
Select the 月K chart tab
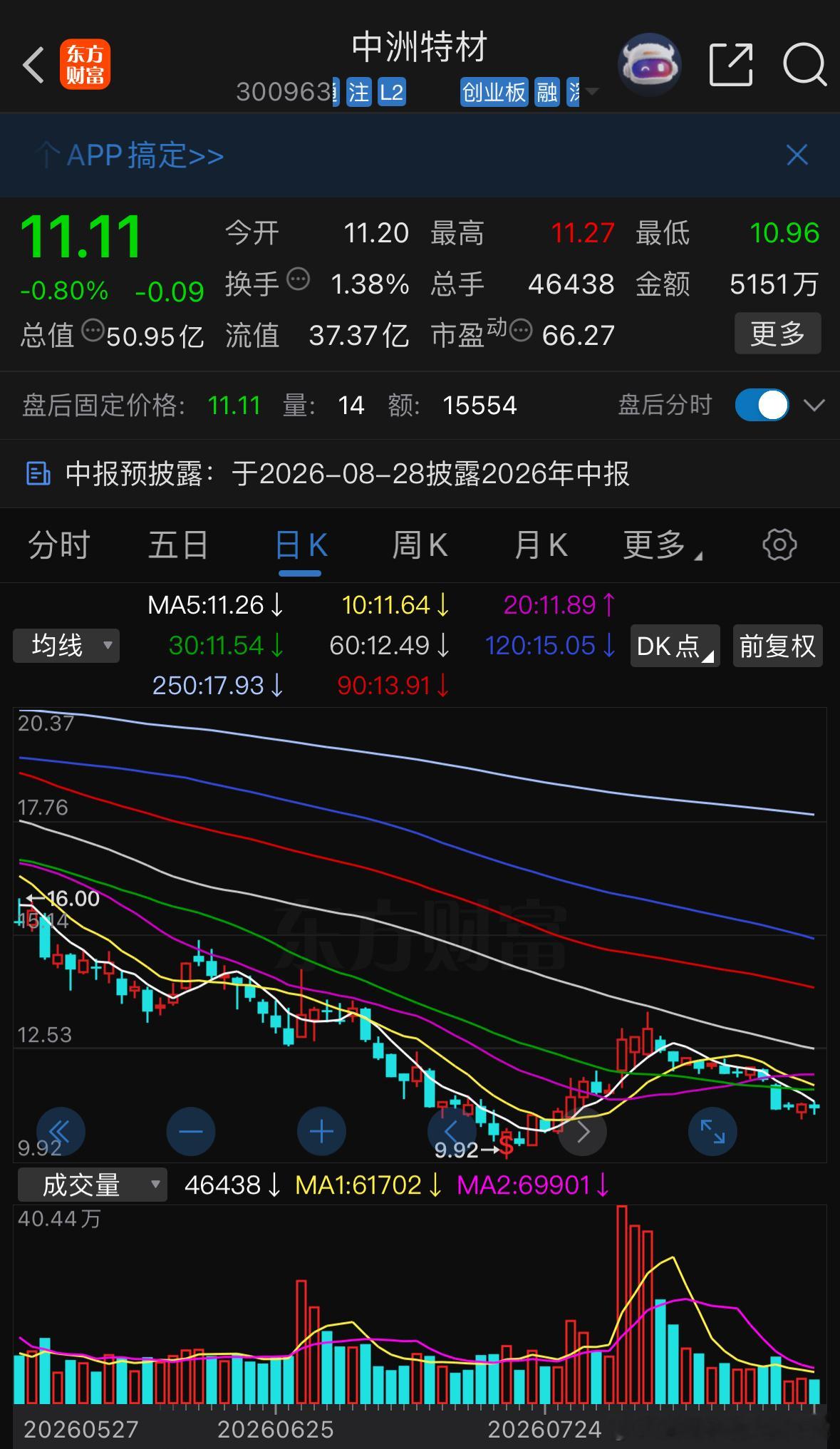pos(541,545)
